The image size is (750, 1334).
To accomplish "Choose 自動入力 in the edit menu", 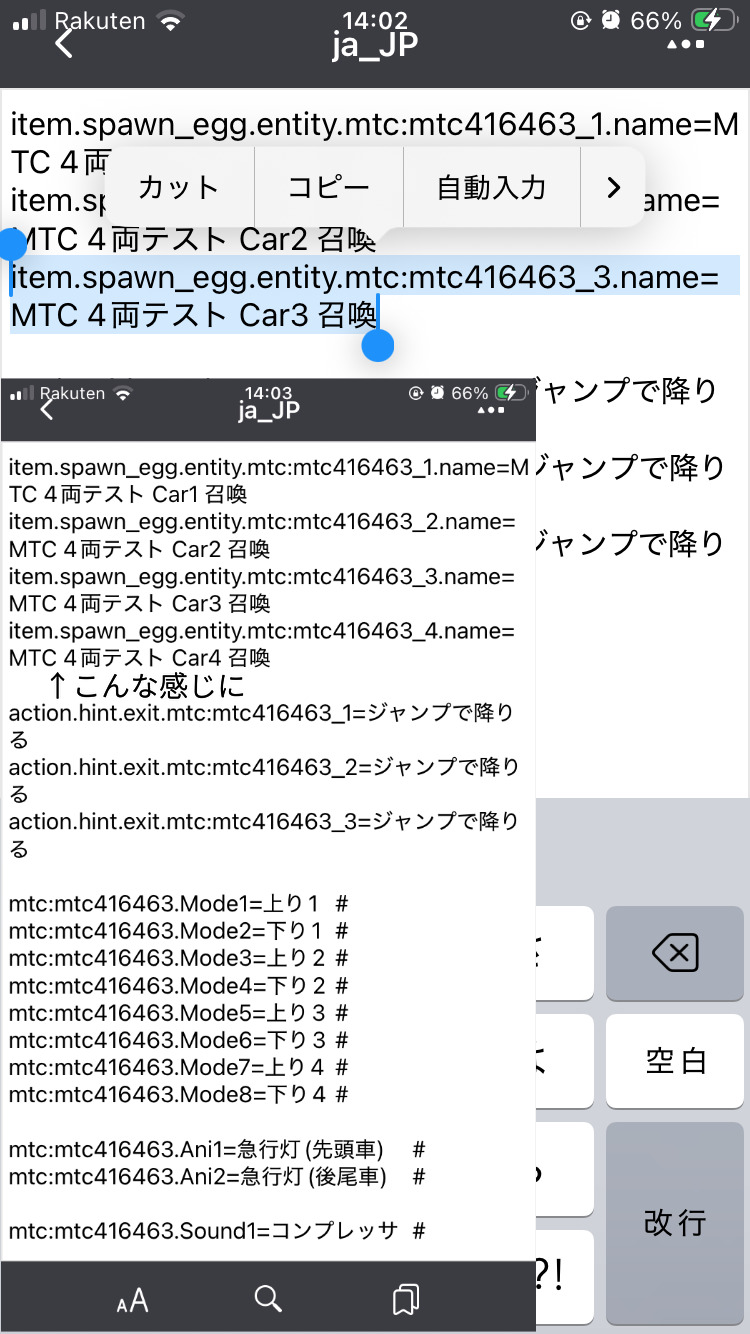I will pyautogui.click(x=491, y=187).
